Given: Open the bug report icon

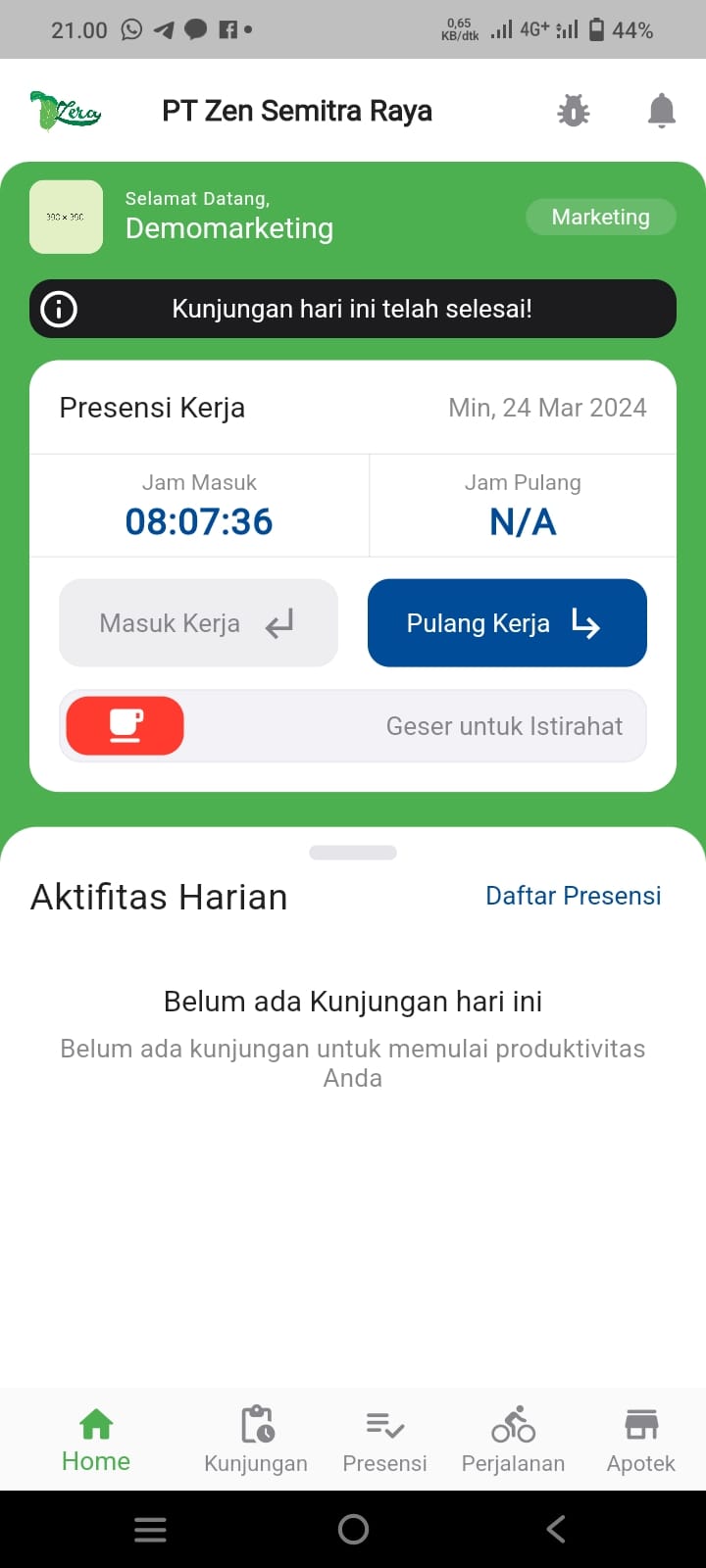Looking at the screenshot, I should coord(573,111).
